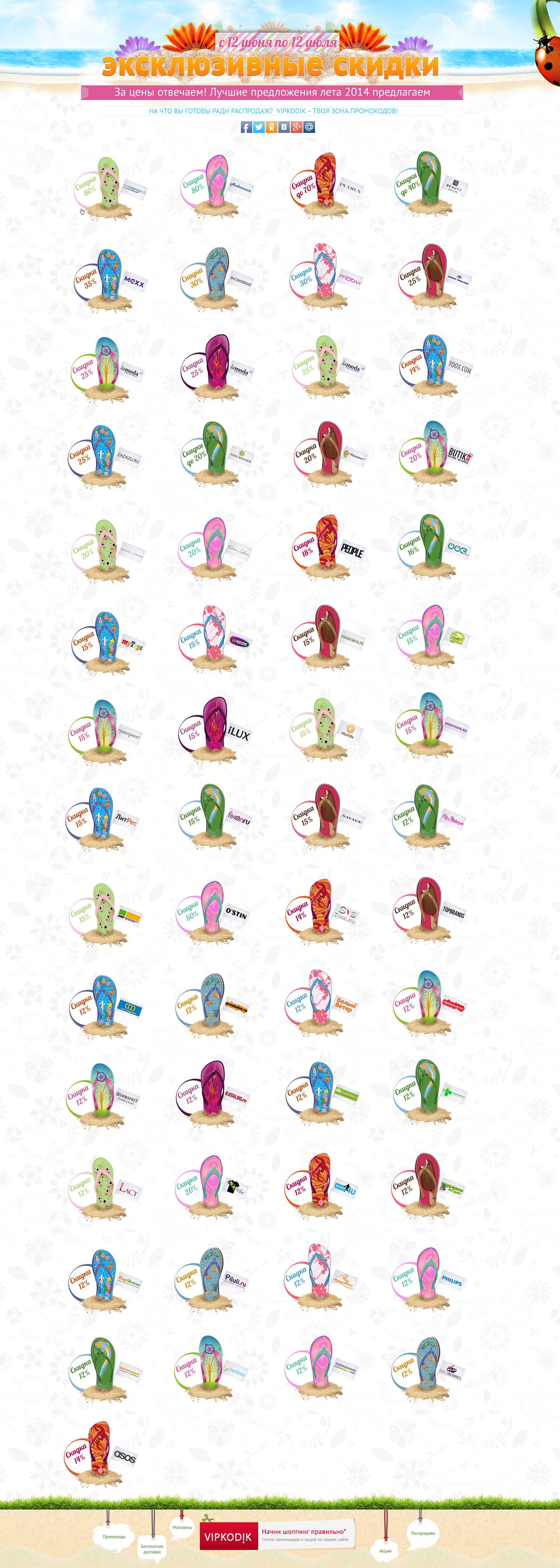Share the page on Facebook
Viewport: 560px width, 1568px height.
coord(246,127)
